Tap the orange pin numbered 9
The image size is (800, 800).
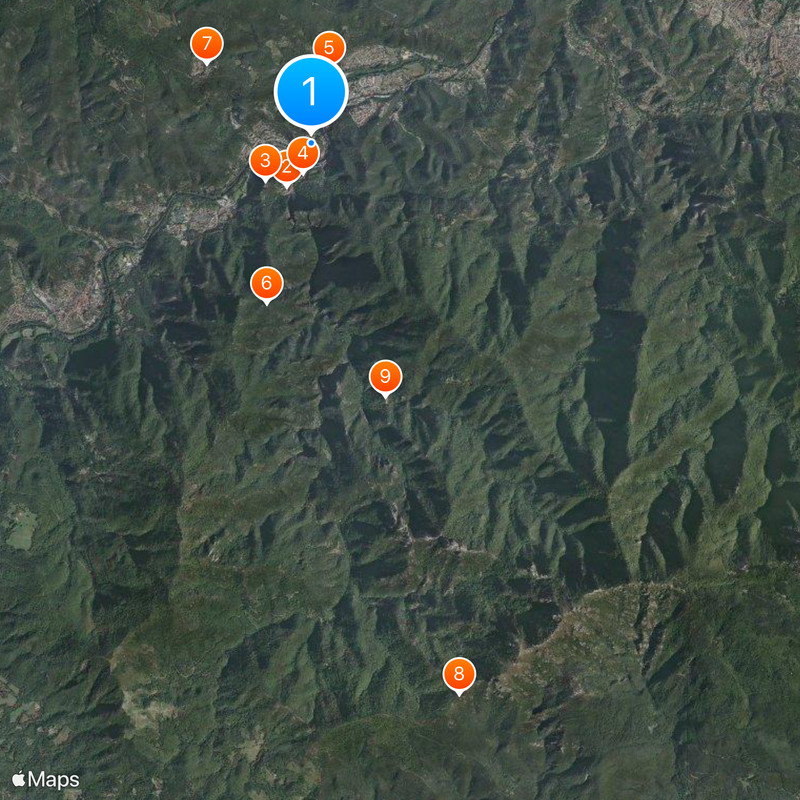click(x=385, y=377)
